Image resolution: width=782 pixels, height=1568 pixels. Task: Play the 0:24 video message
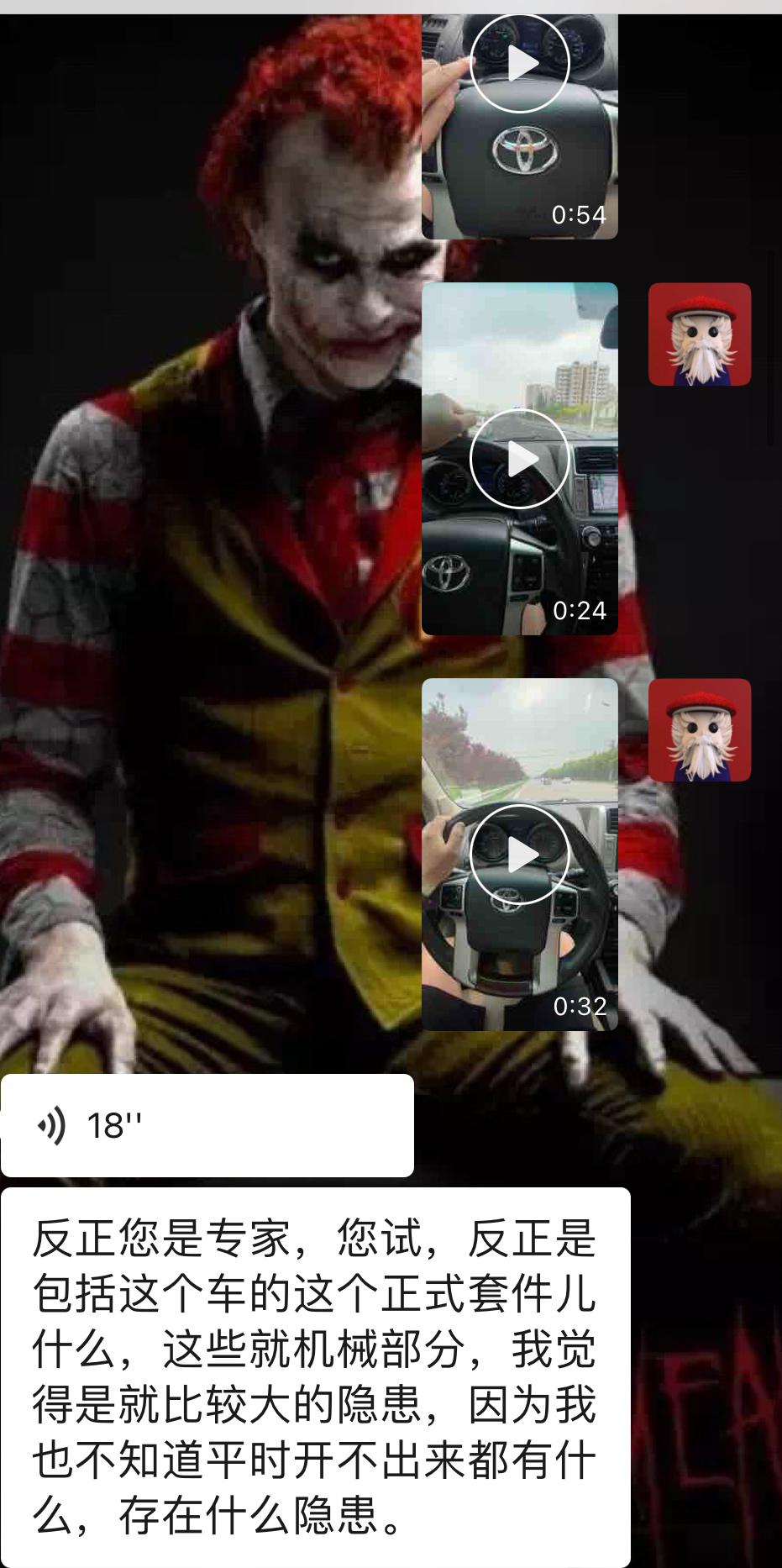pos(519,459)
